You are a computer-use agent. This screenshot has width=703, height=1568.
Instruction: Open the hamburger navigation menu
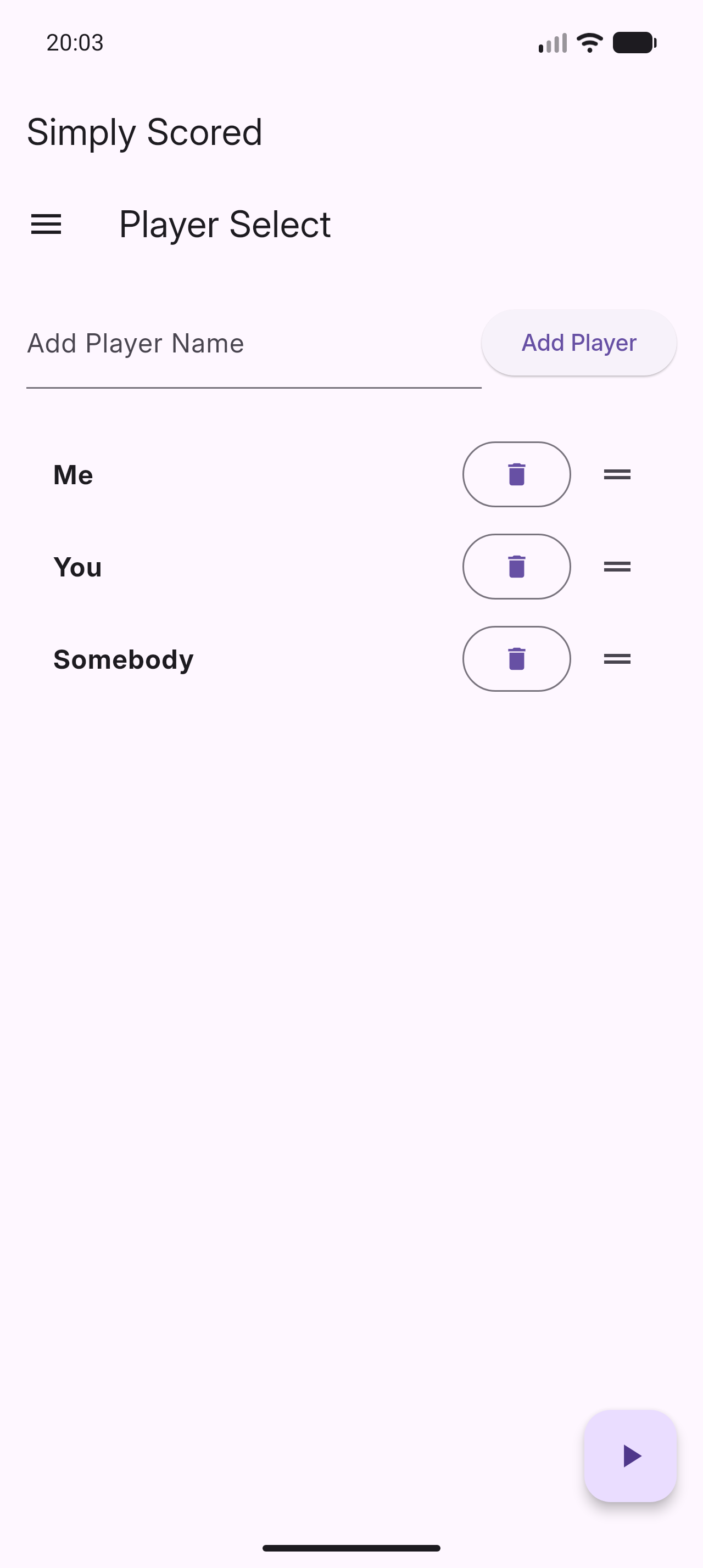46,225
